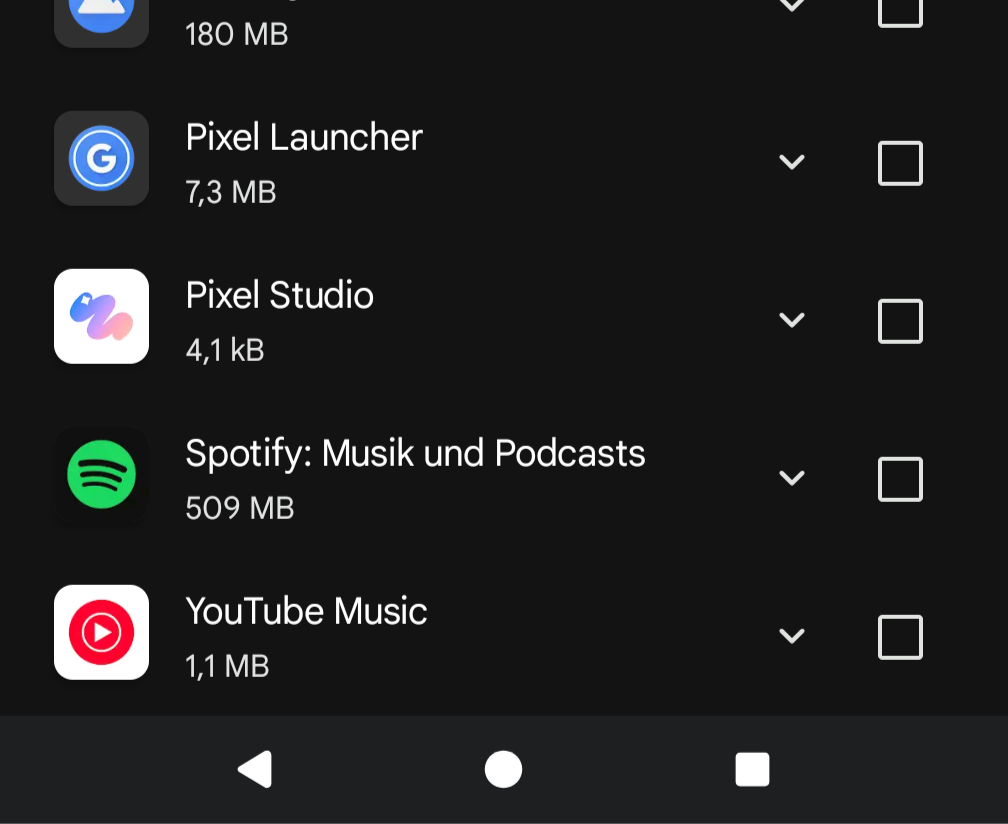Mark the YouTube Music checkbox
This screenshot has width=1008, height=824.
click(900, 637)
